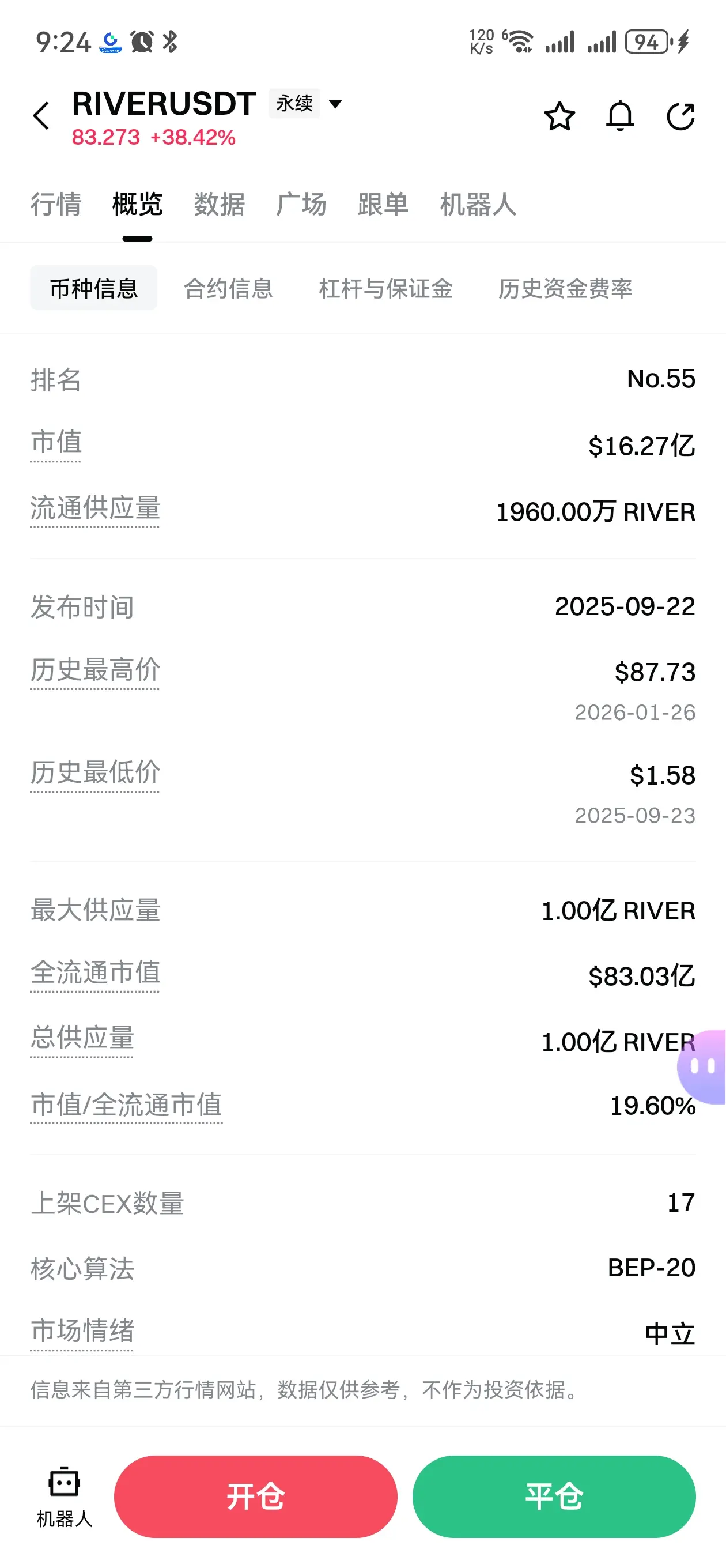
Task: Tap 全流通市值 label for definition
Action: 95,973
